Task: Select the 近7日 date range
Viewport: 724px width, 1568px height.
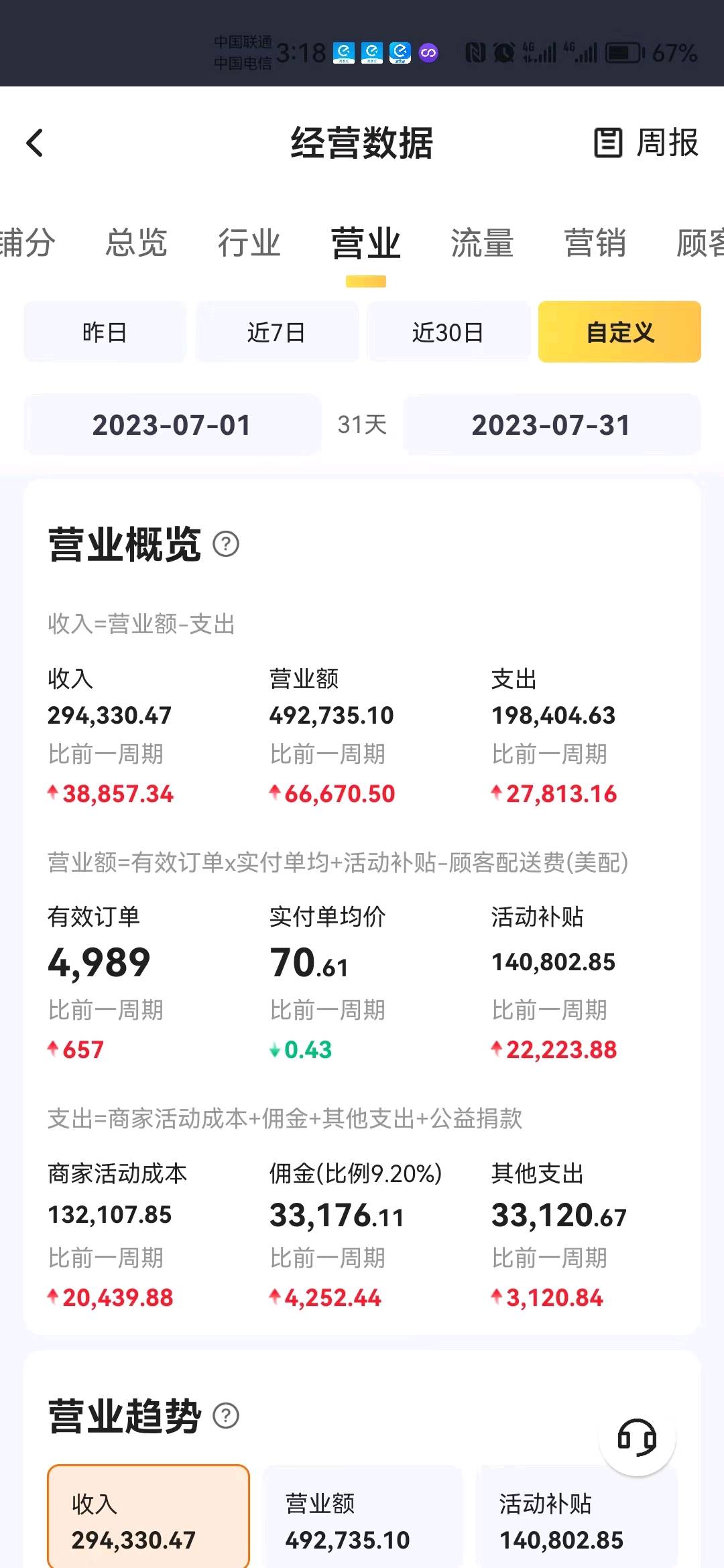Action: (x=277, y=332)
